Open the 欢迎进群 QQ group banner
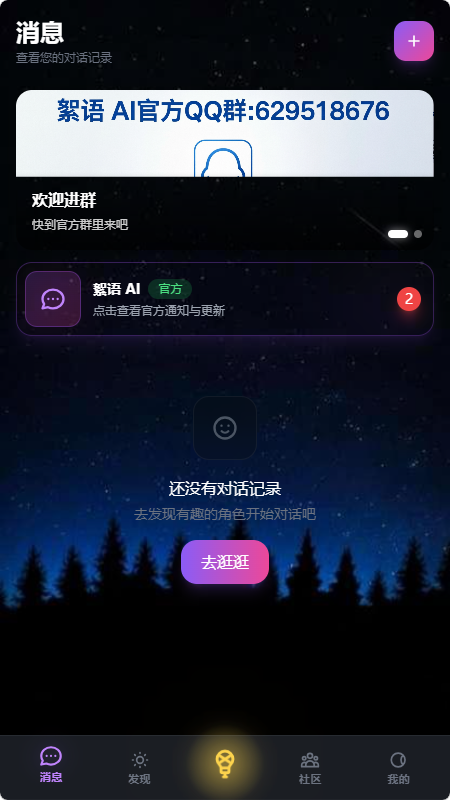Image resolution: width=450 pixels, height=800 pixels. (225, 169)
